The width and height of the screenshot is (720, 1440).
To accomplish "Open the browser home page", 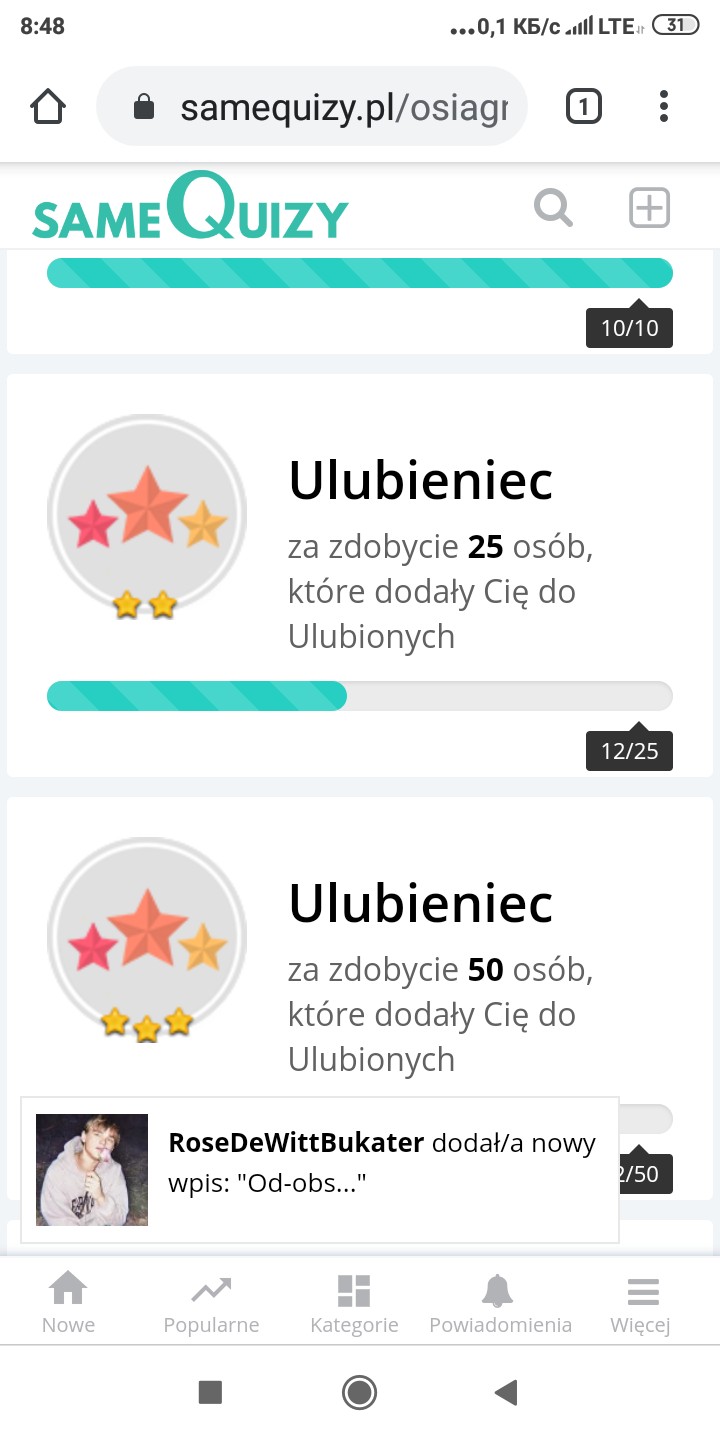I will pos(48,106).
